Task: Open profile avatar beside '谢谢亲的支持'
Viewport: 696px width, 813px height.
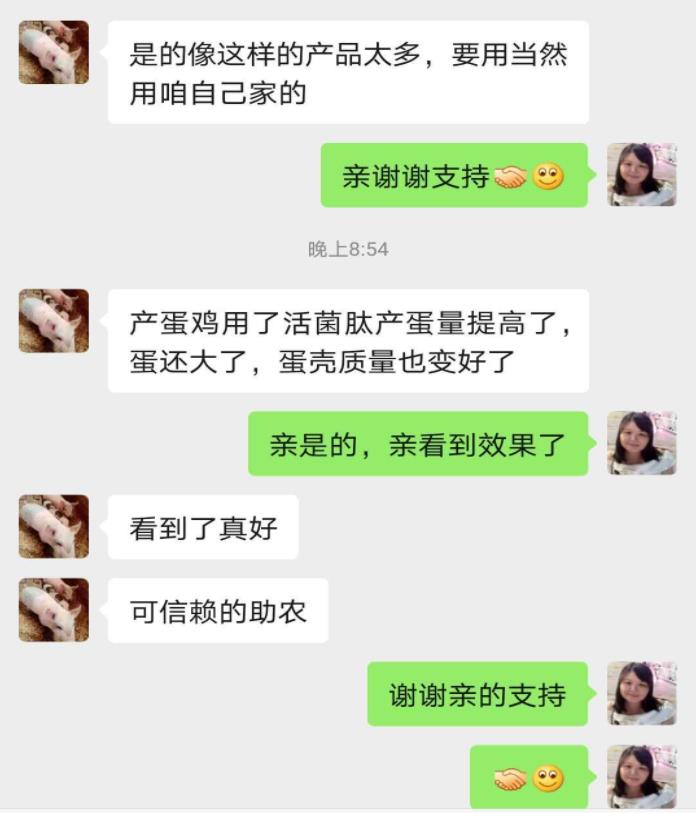Action: click(x=641, y=693)
